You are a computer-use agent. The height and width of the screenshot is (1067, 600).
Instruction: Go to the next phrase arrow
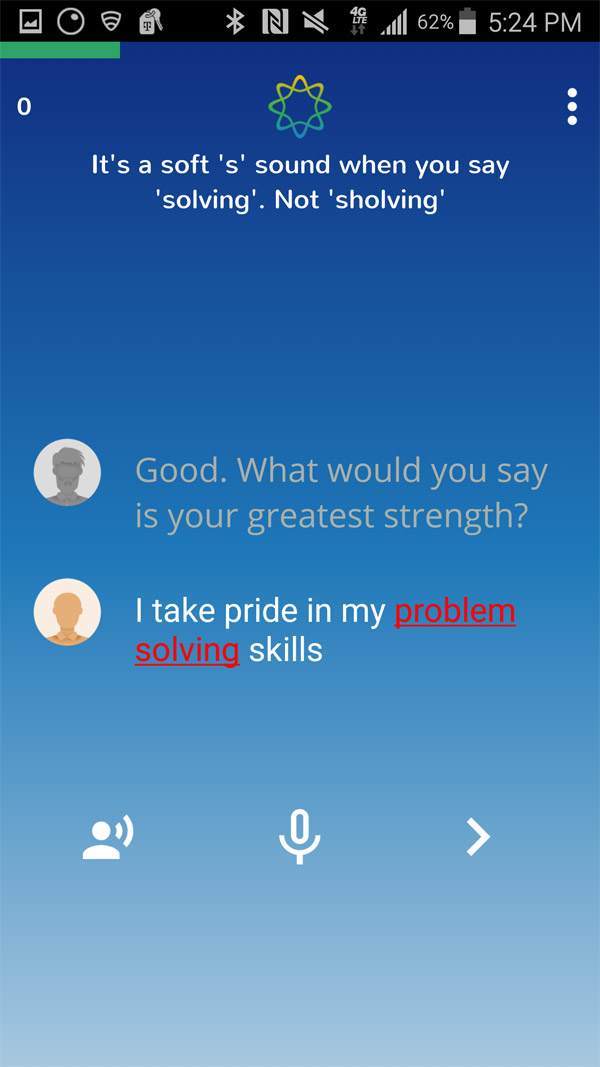[478, 836]
